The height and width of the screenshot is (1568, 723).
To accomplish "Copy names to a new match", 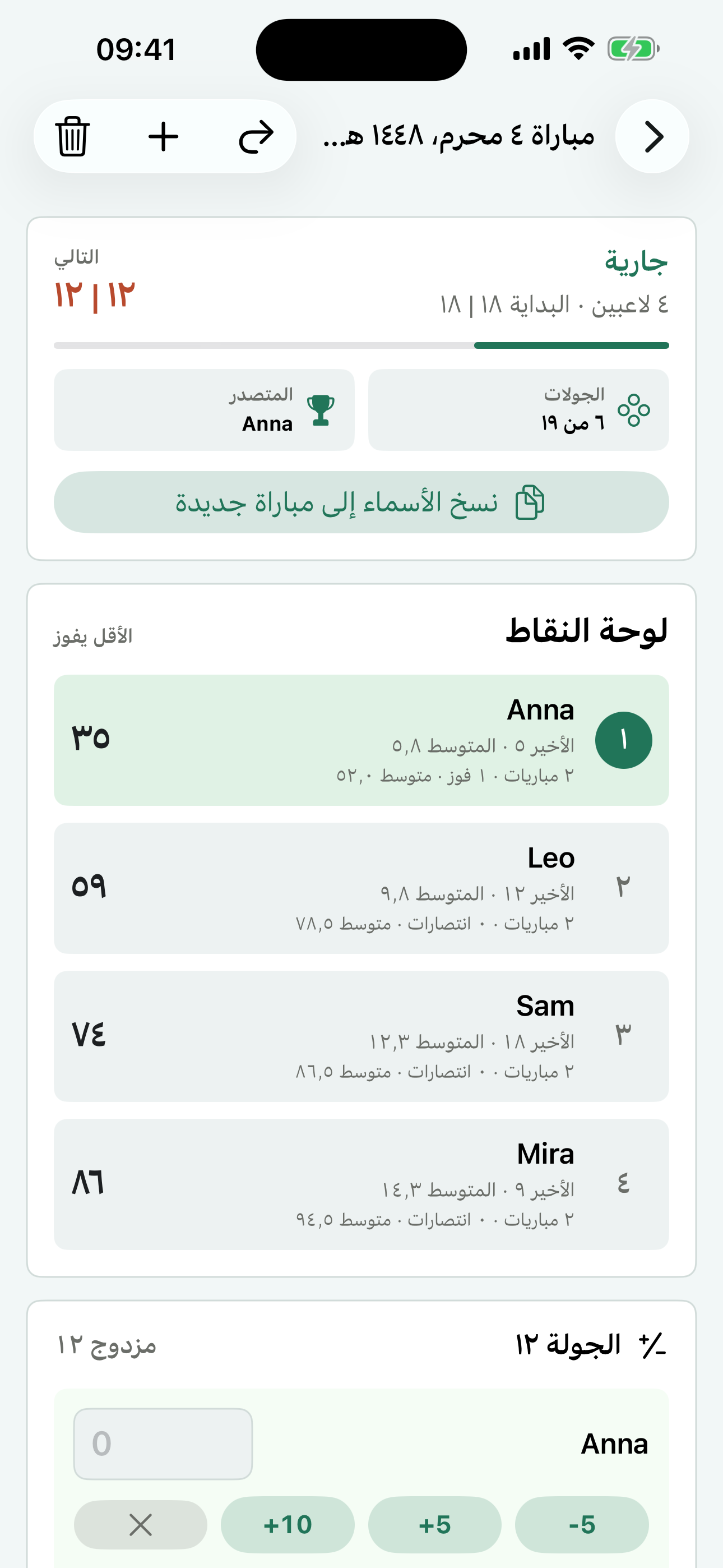I will click(x=361, y=502).
